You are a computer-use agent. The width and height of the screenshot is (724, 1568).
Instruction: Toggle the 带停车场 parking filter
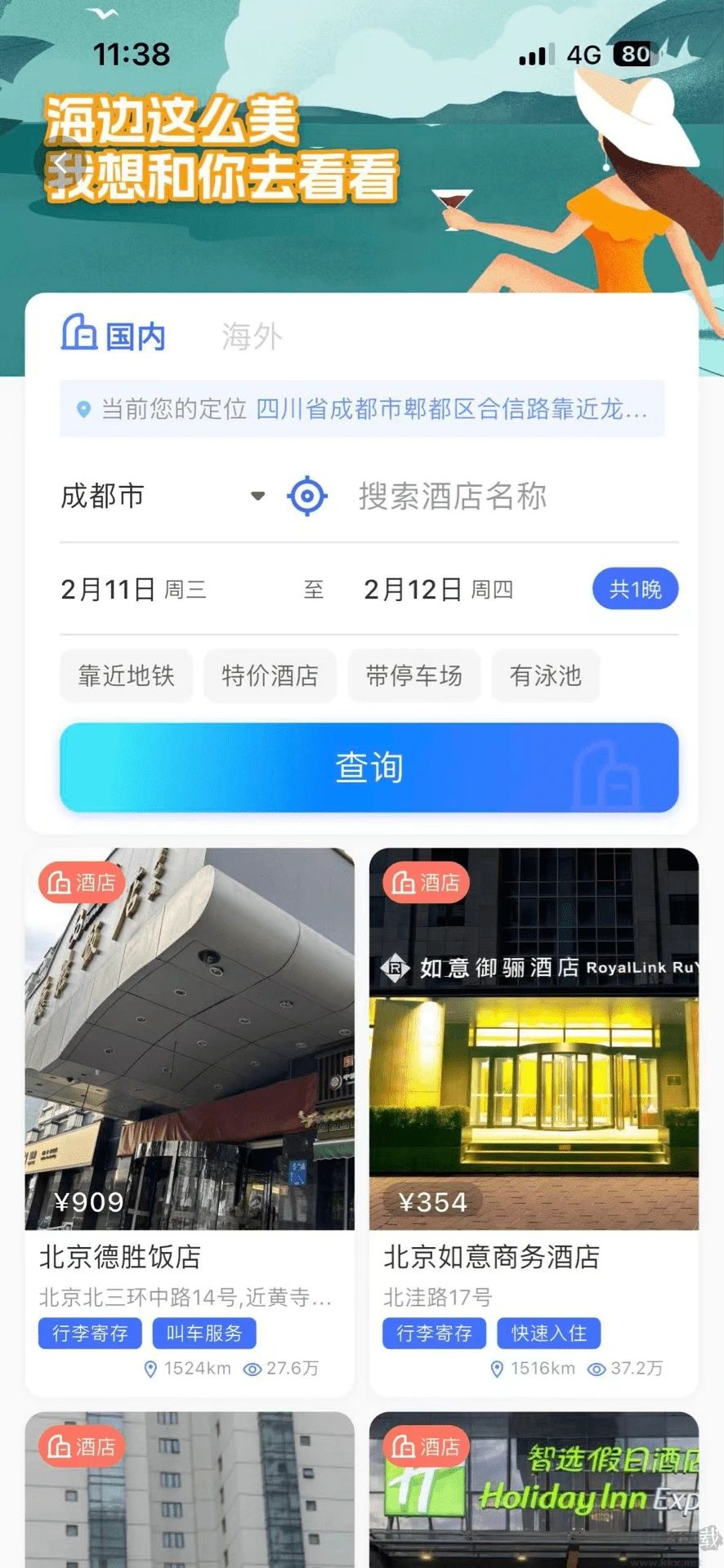(414, 675)
